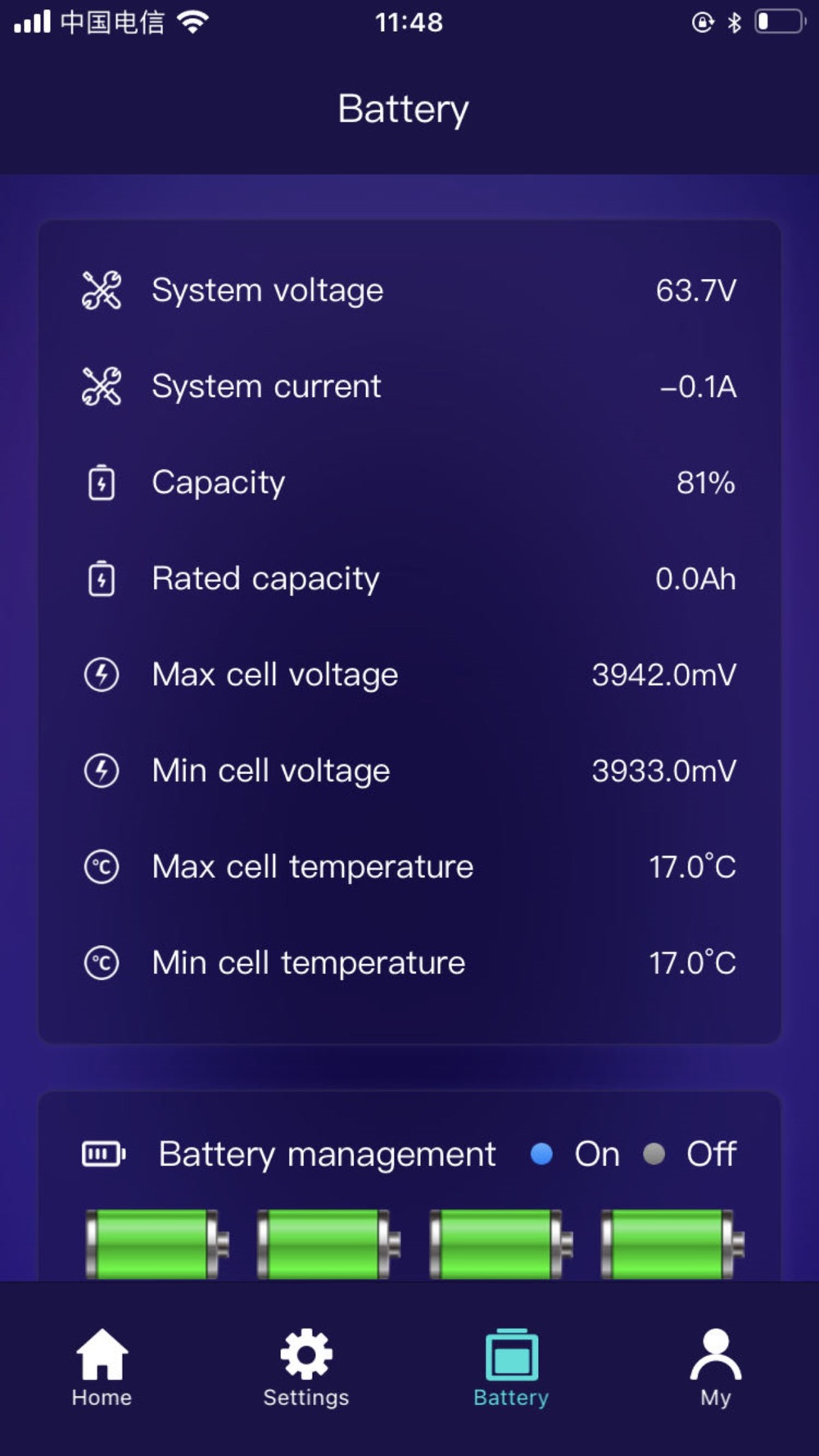
Task: Open the Settings tab
Action: 306,1367
